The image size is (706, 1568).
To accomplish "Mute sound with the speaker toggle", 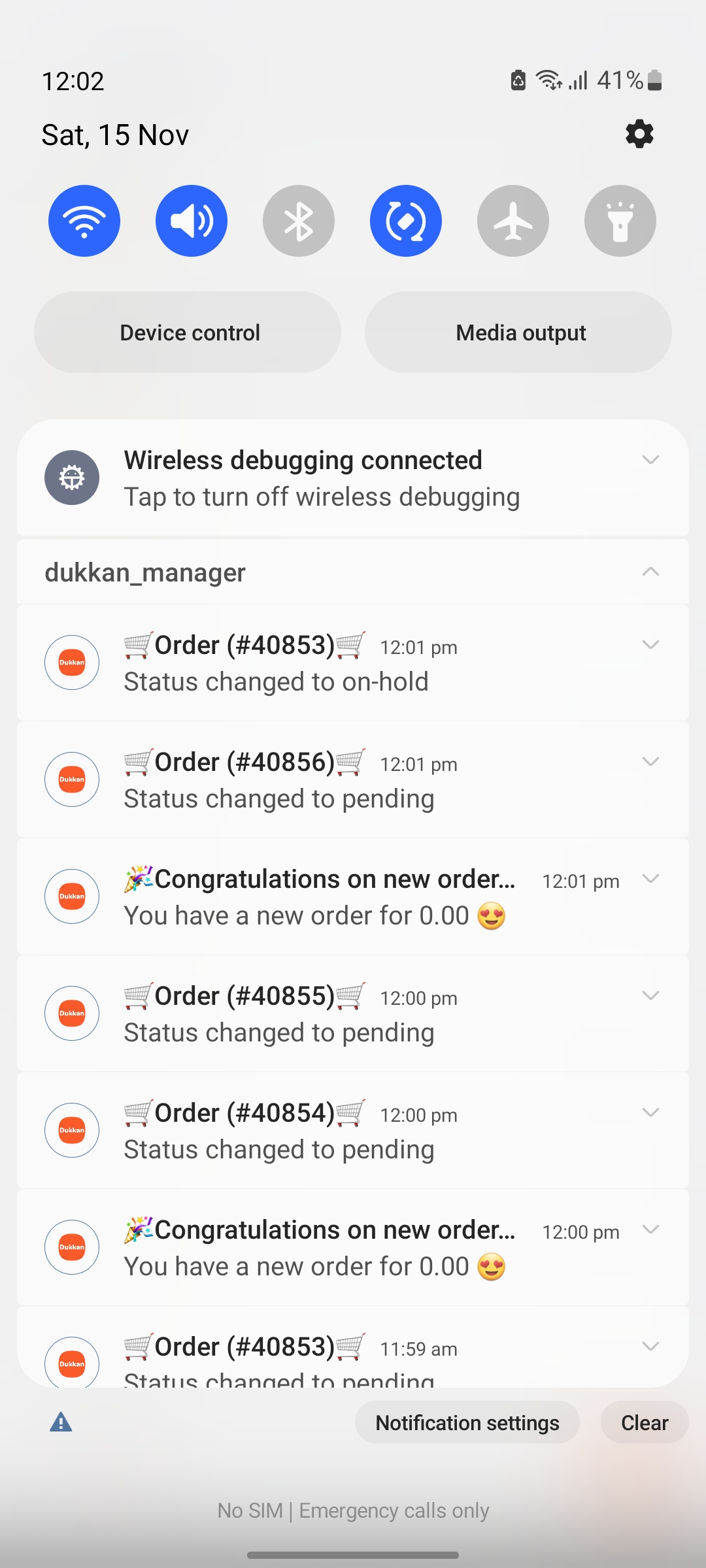I will [192, 221].
